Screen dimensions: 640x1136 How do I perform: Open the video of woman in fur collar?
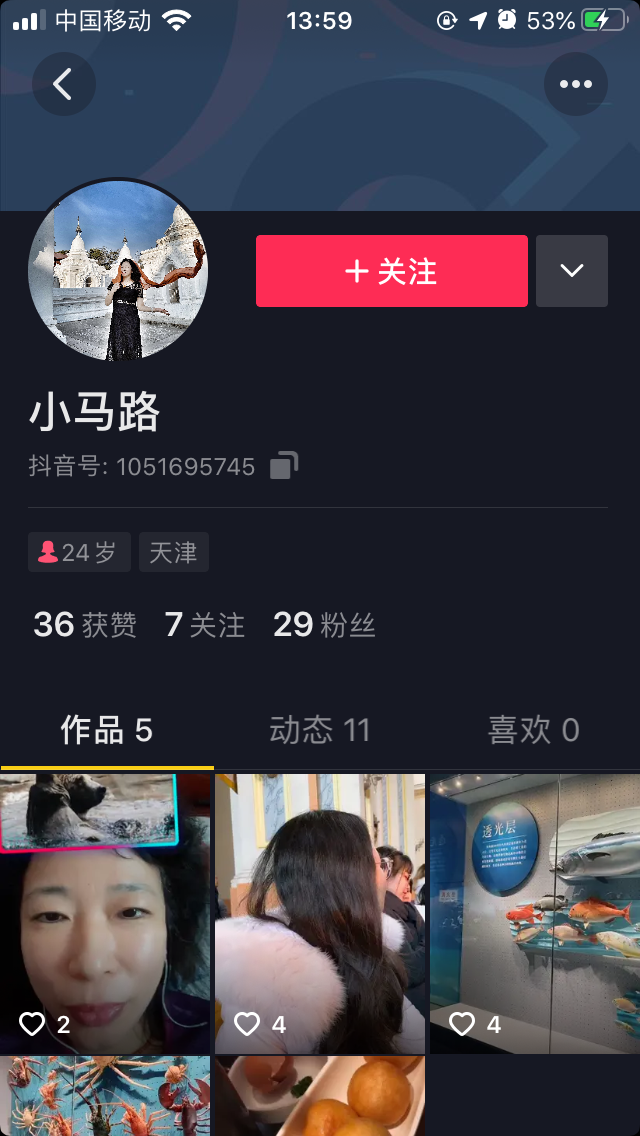click(320, 912)
